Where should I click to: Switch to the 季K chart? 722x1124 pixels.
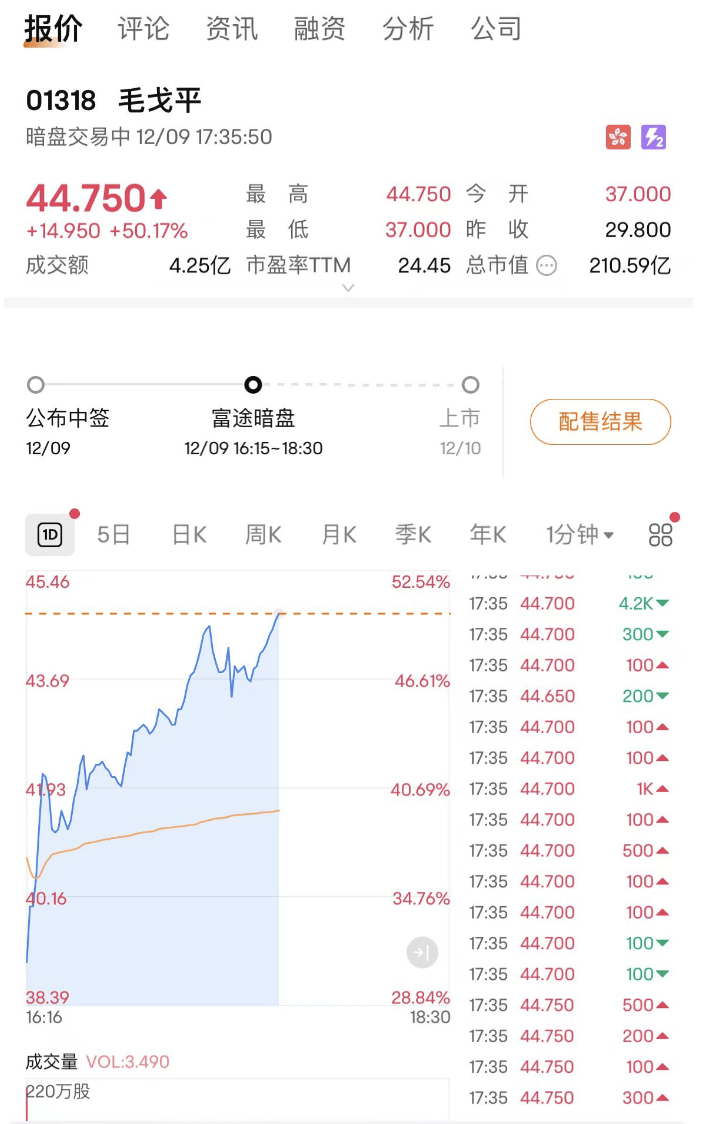point(413,535)
